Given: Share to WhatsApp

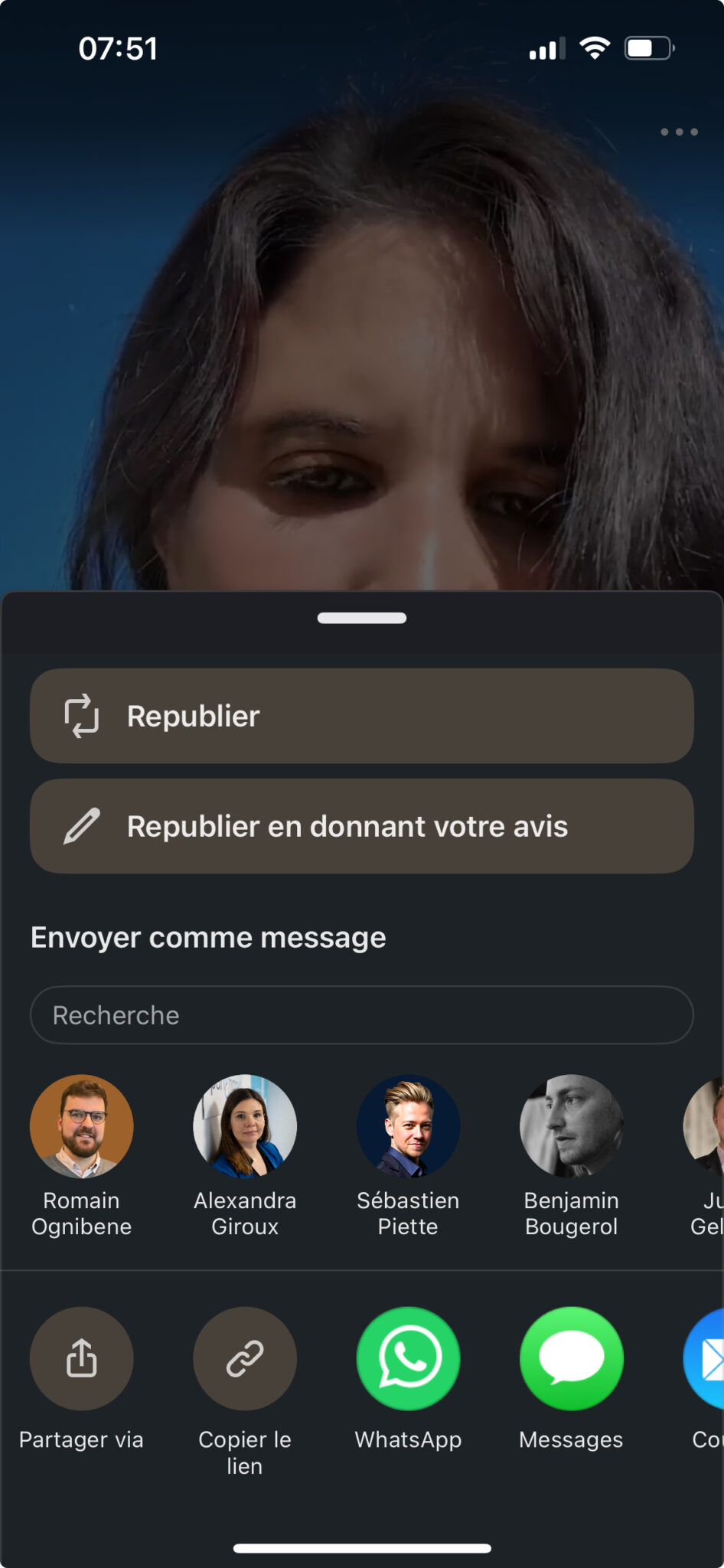Looking at the screenshot, I should [x=408, y=1357].
